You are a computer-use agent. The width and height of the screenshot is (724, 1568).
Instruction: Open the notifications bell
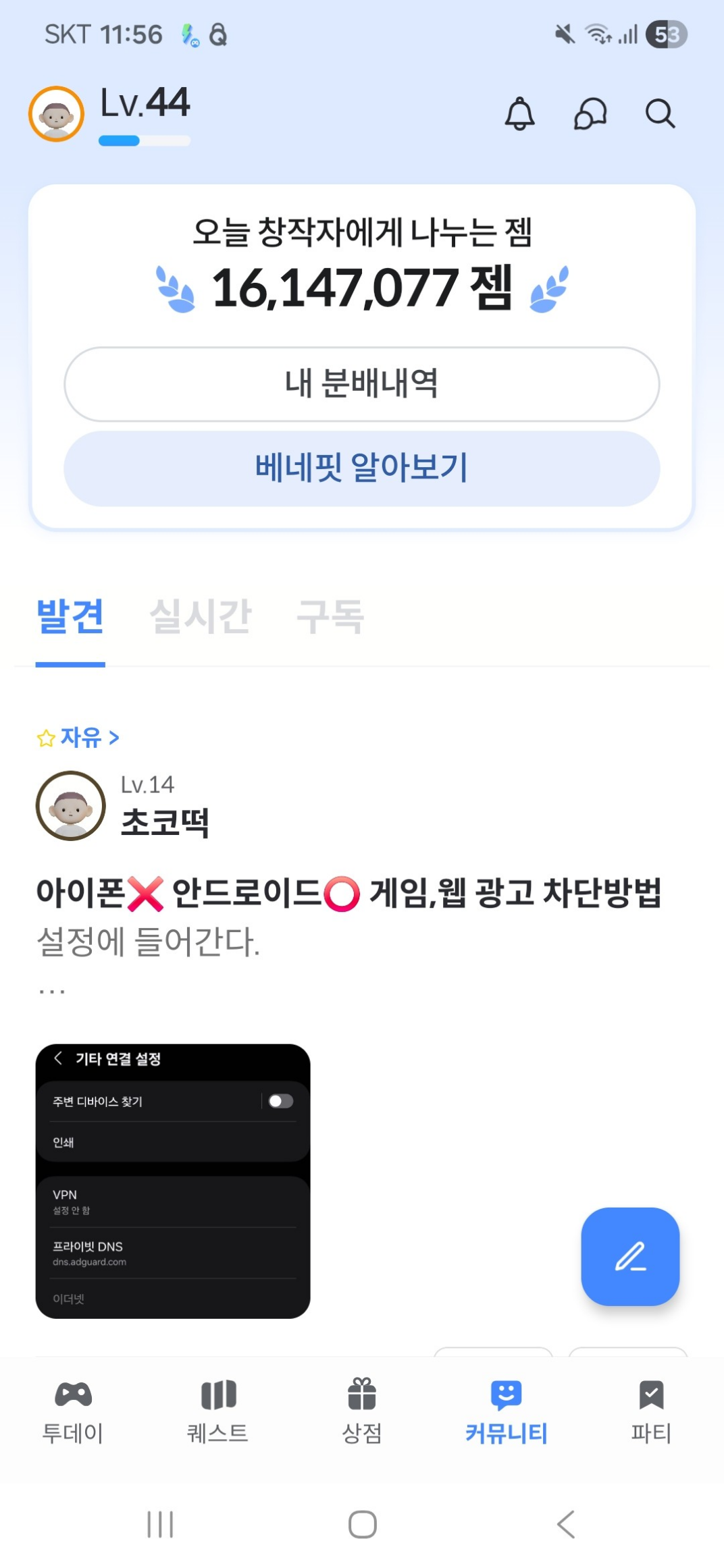(x=519, y=113)
